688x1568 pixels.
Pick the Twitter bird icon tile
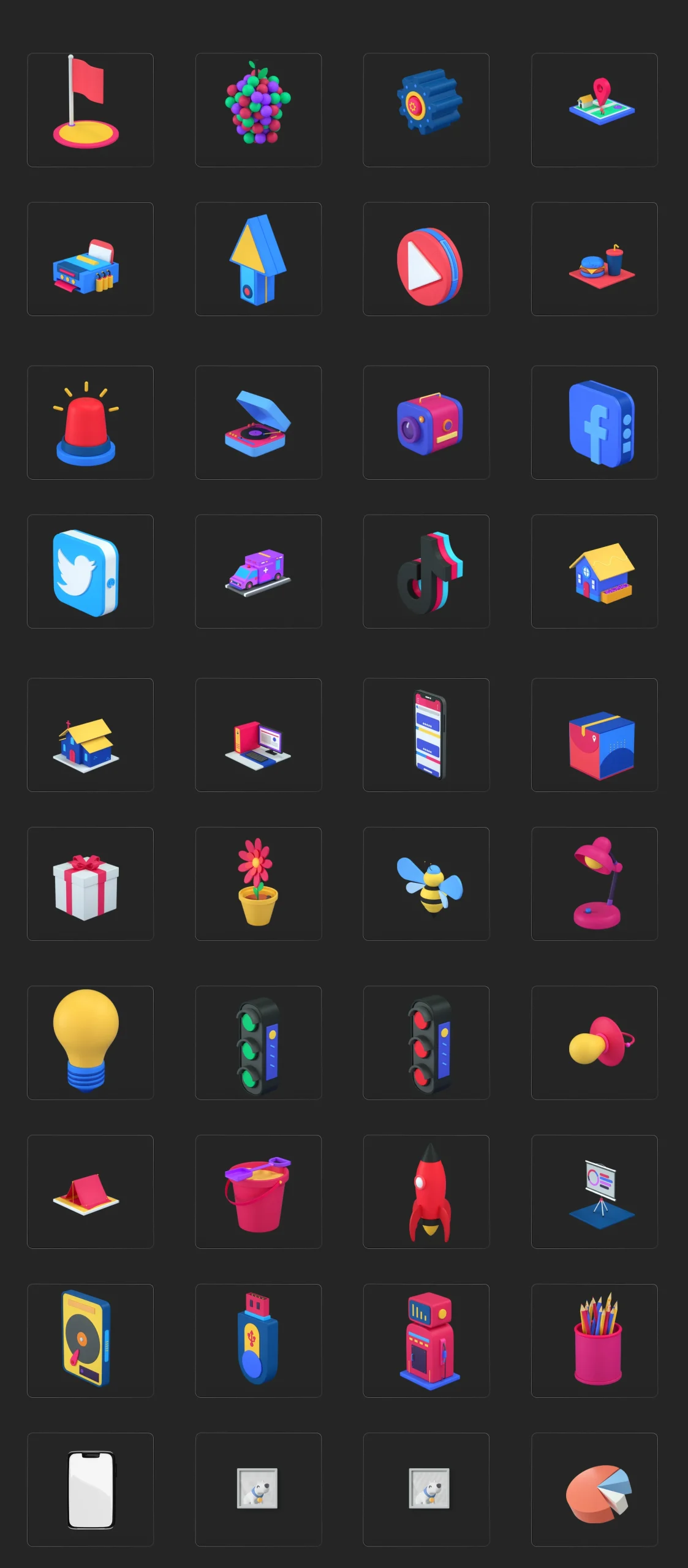click(90, 571)
